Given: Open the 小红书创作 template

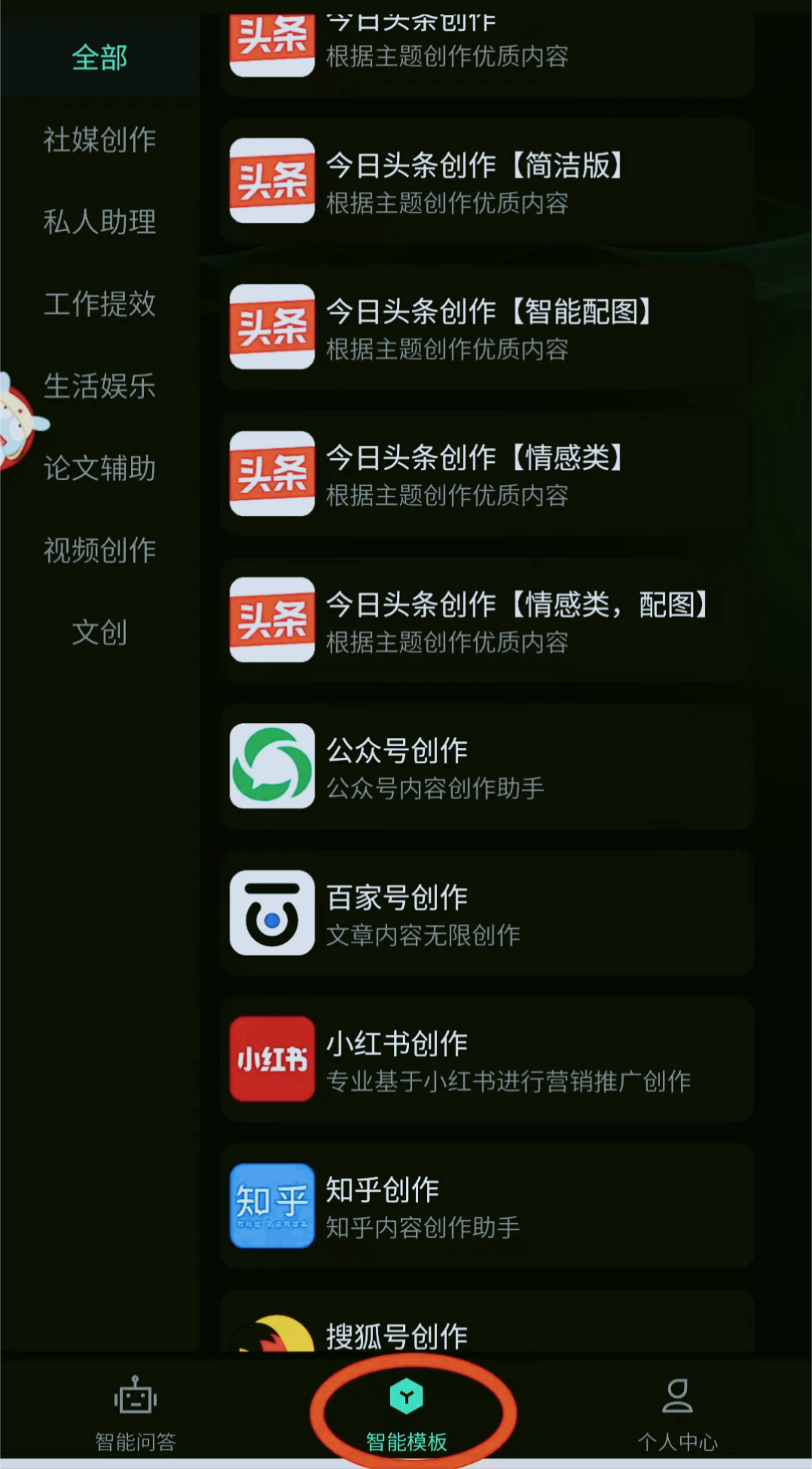Looking at the screenshot, I should [x=487, y=1059].
